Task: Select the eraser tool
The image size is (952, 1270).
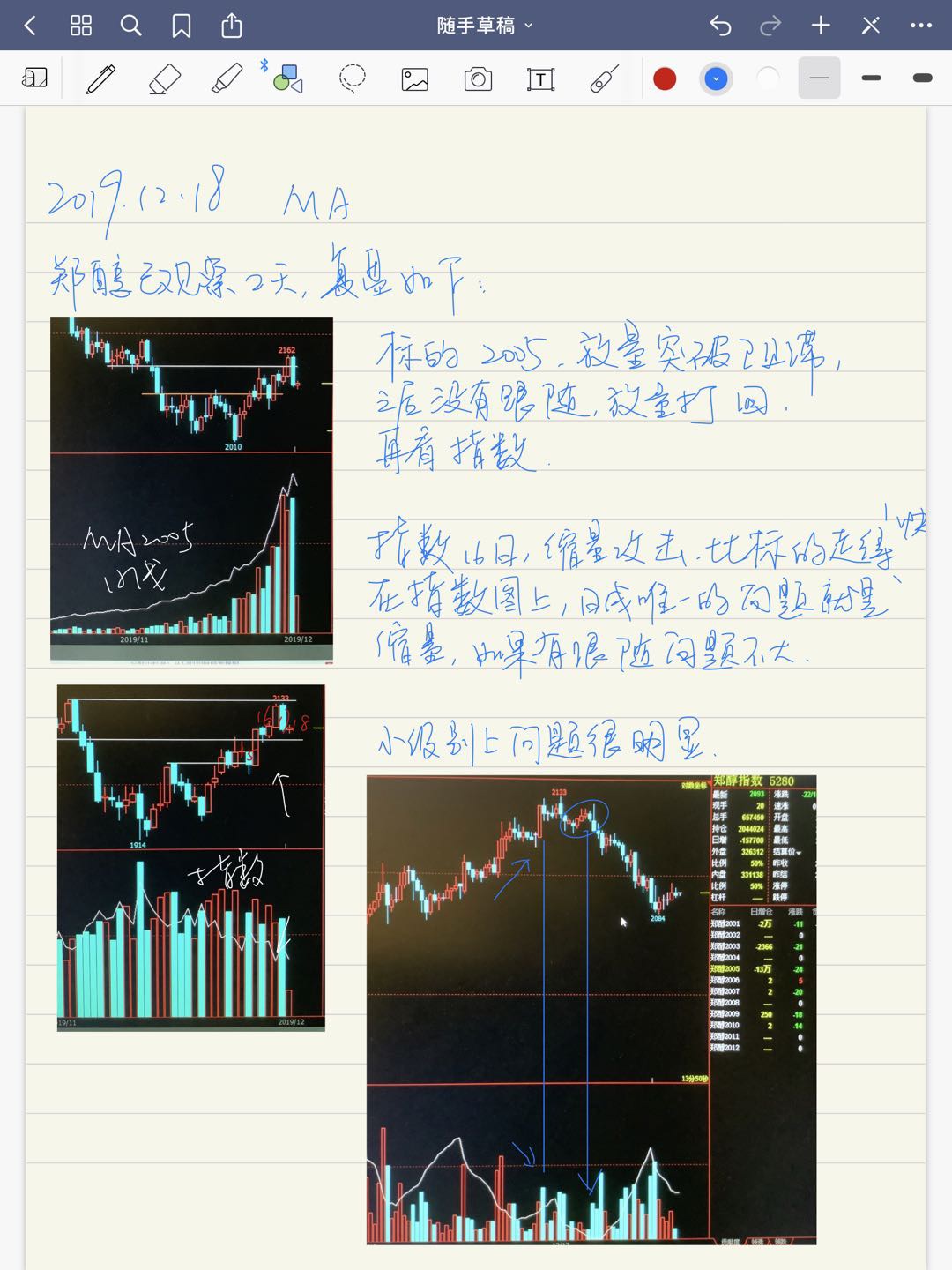Action: pyautogui.click(x=165, y=79)
